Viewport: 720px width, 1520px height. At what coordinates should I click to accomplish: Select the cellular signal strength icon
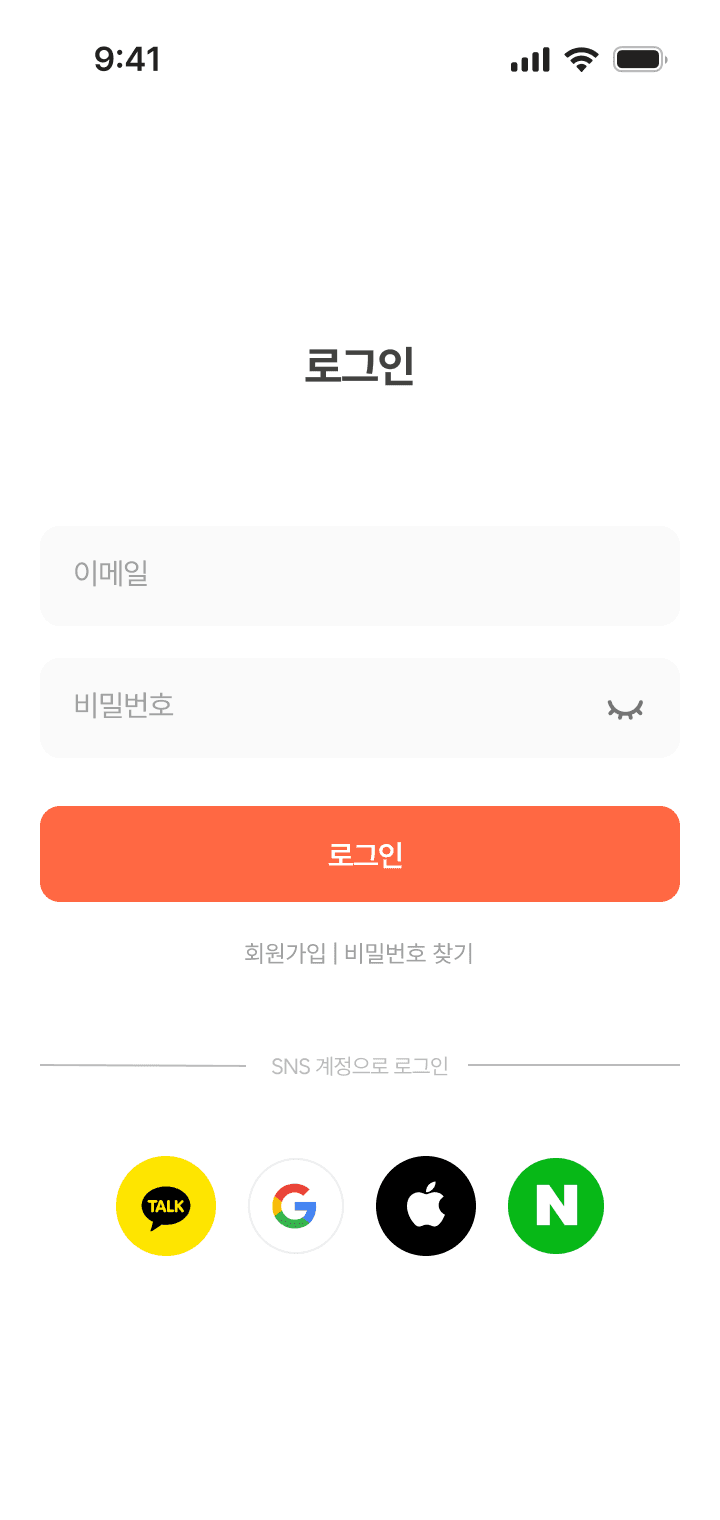tap(530, 59)
